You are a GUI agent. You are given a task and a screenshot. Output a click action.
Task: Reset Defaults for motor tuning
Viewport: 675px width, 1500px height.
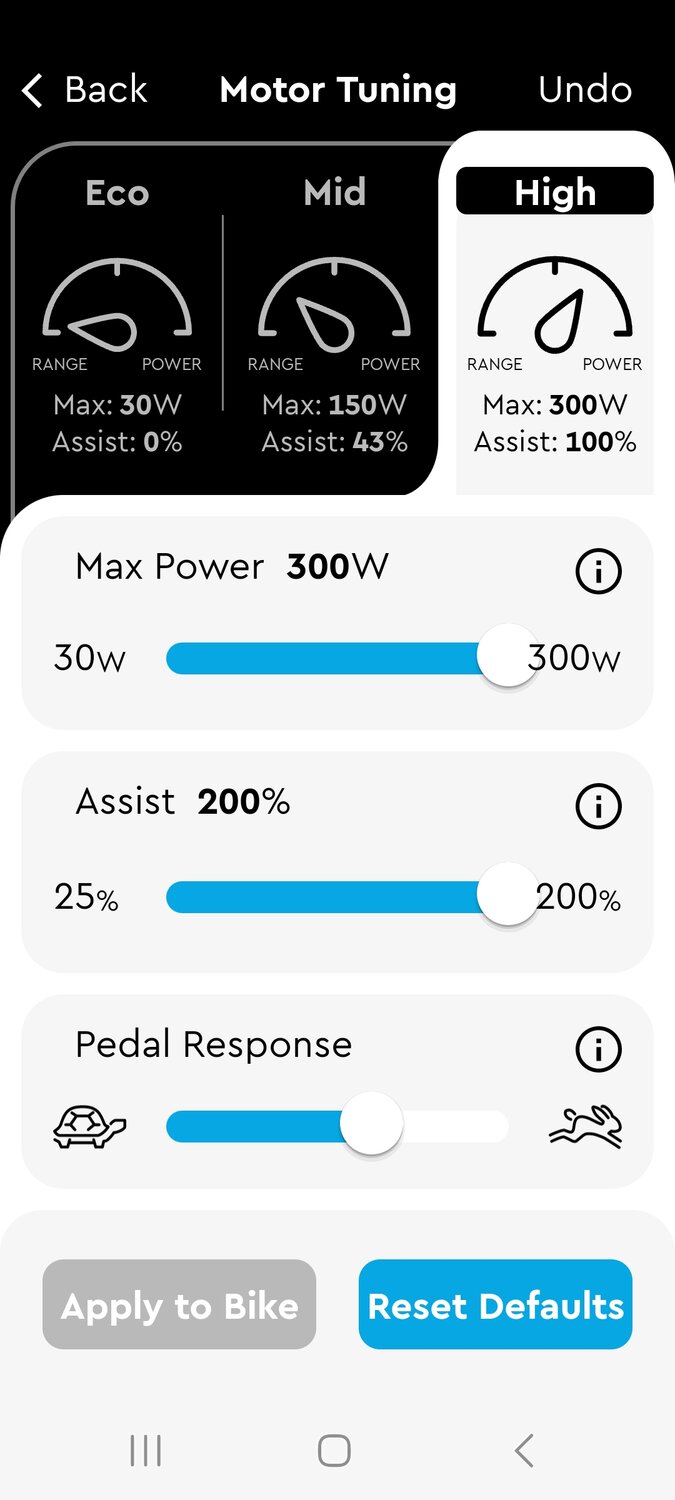click(495, 1305)
